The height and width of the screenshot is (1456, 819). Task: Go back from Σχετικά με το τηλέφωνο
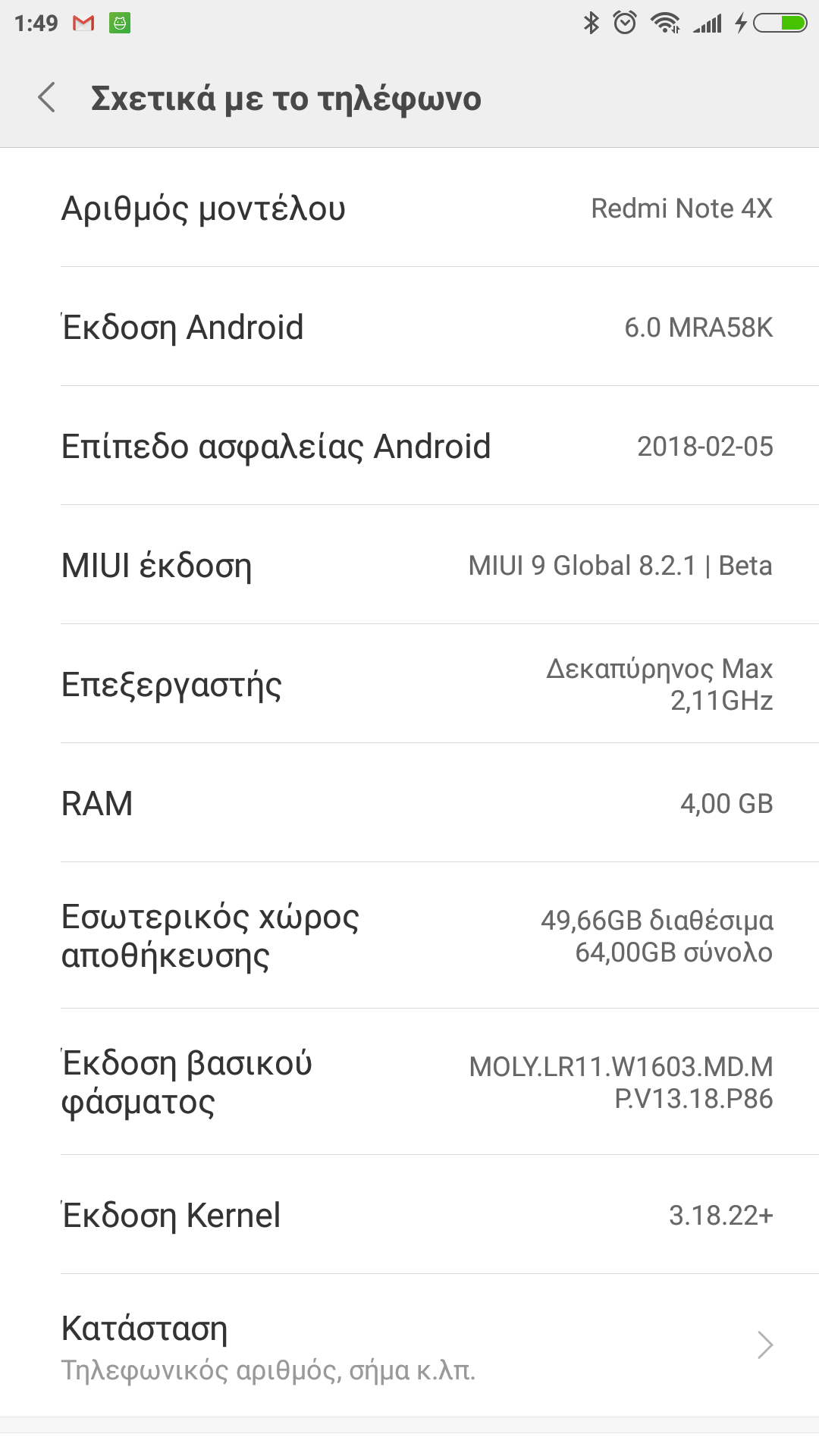(47, 98)
